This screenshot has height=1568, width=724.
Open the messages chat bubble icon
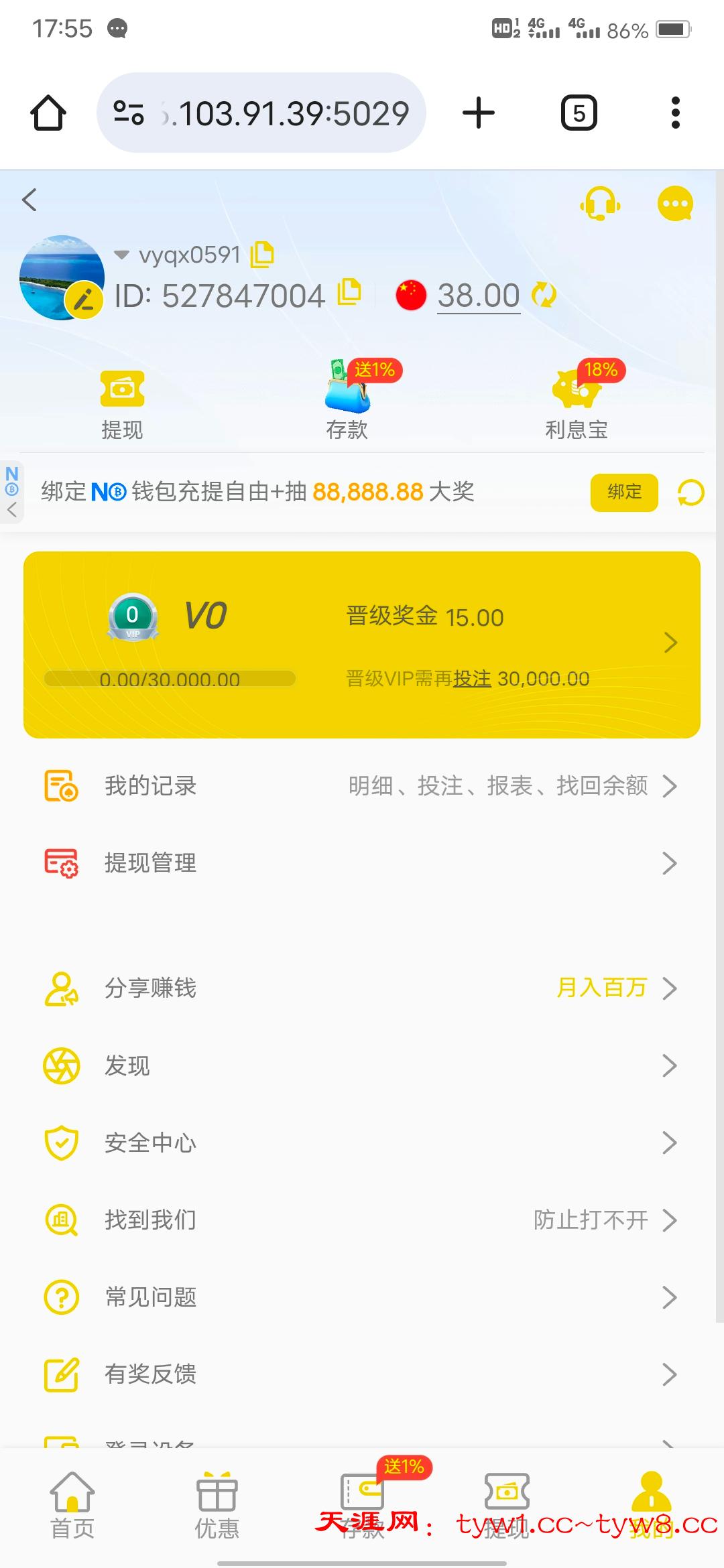675,203
